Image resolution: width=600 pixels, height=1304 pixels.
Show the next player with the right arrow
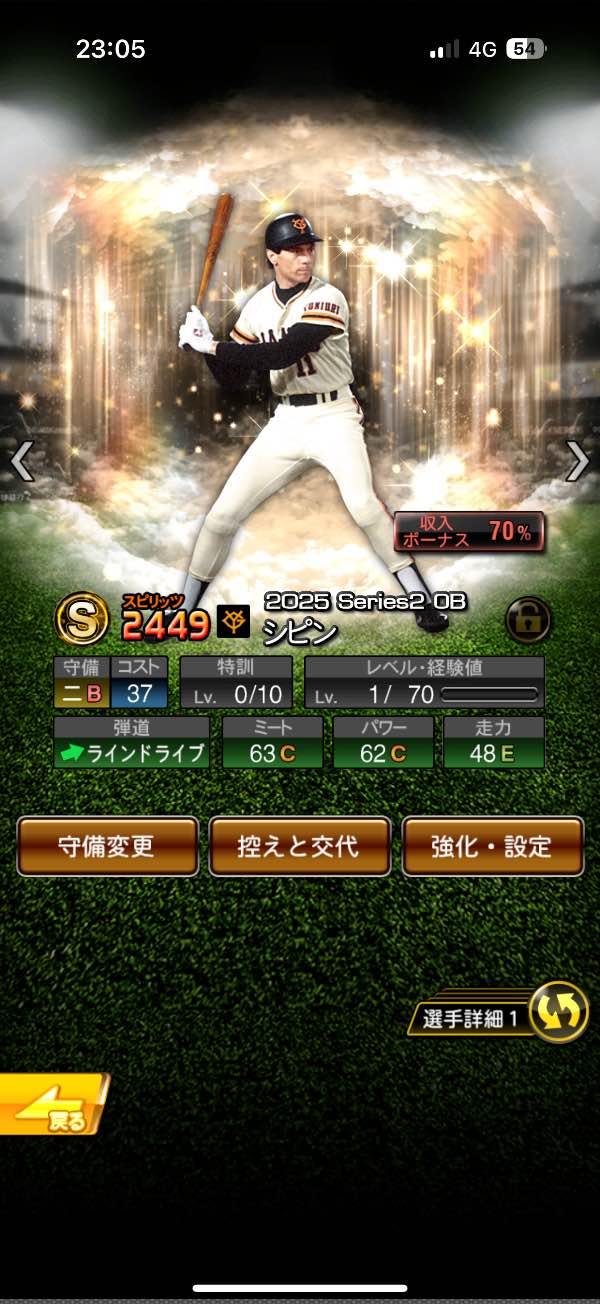tap(577, 461)
